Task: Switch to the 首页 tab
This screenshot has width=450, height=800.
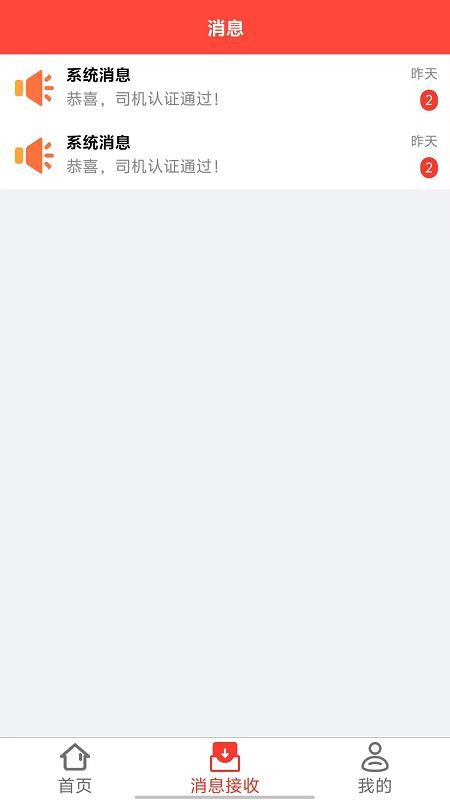Action: tap(75, 768)
